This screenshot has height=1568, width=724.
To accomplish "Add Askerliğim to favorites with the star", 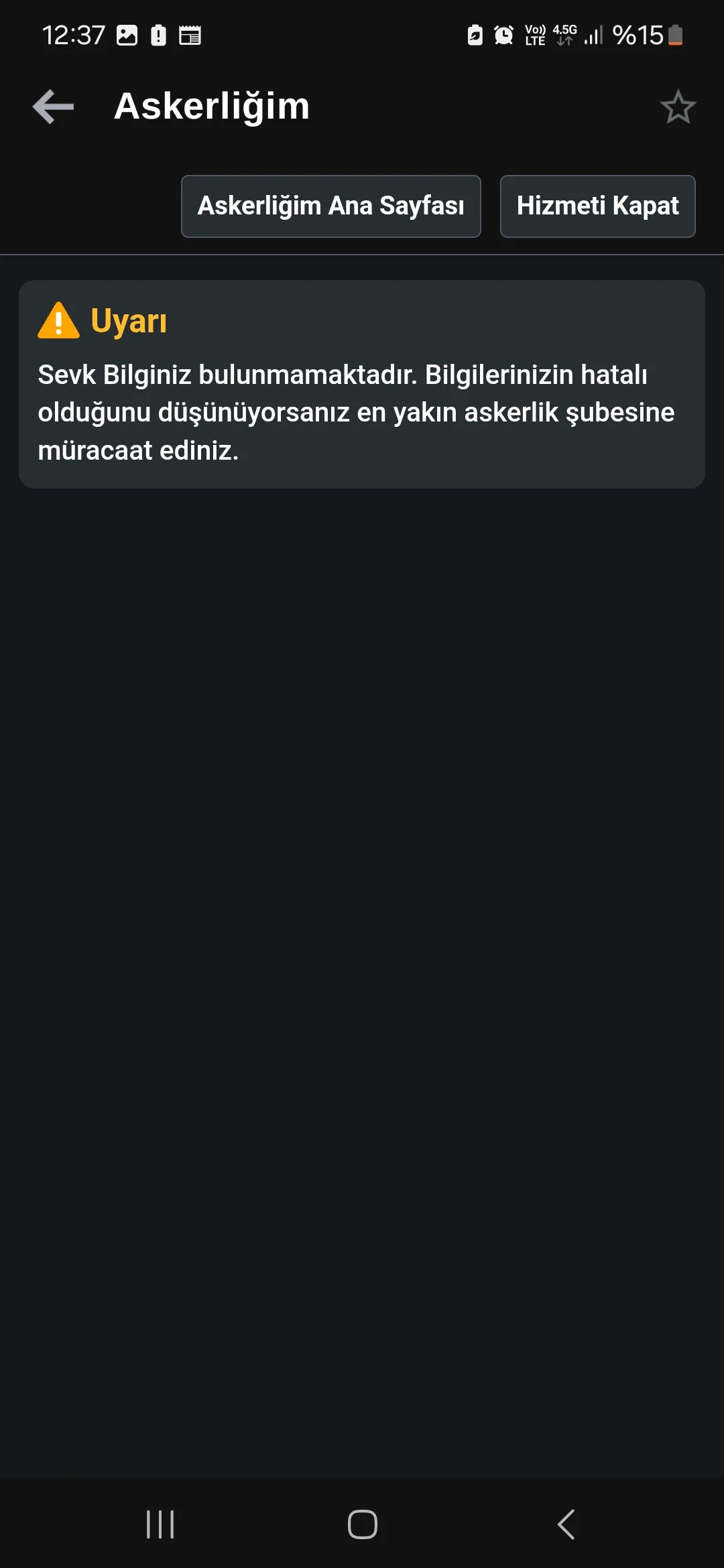I will pos(678,107).
